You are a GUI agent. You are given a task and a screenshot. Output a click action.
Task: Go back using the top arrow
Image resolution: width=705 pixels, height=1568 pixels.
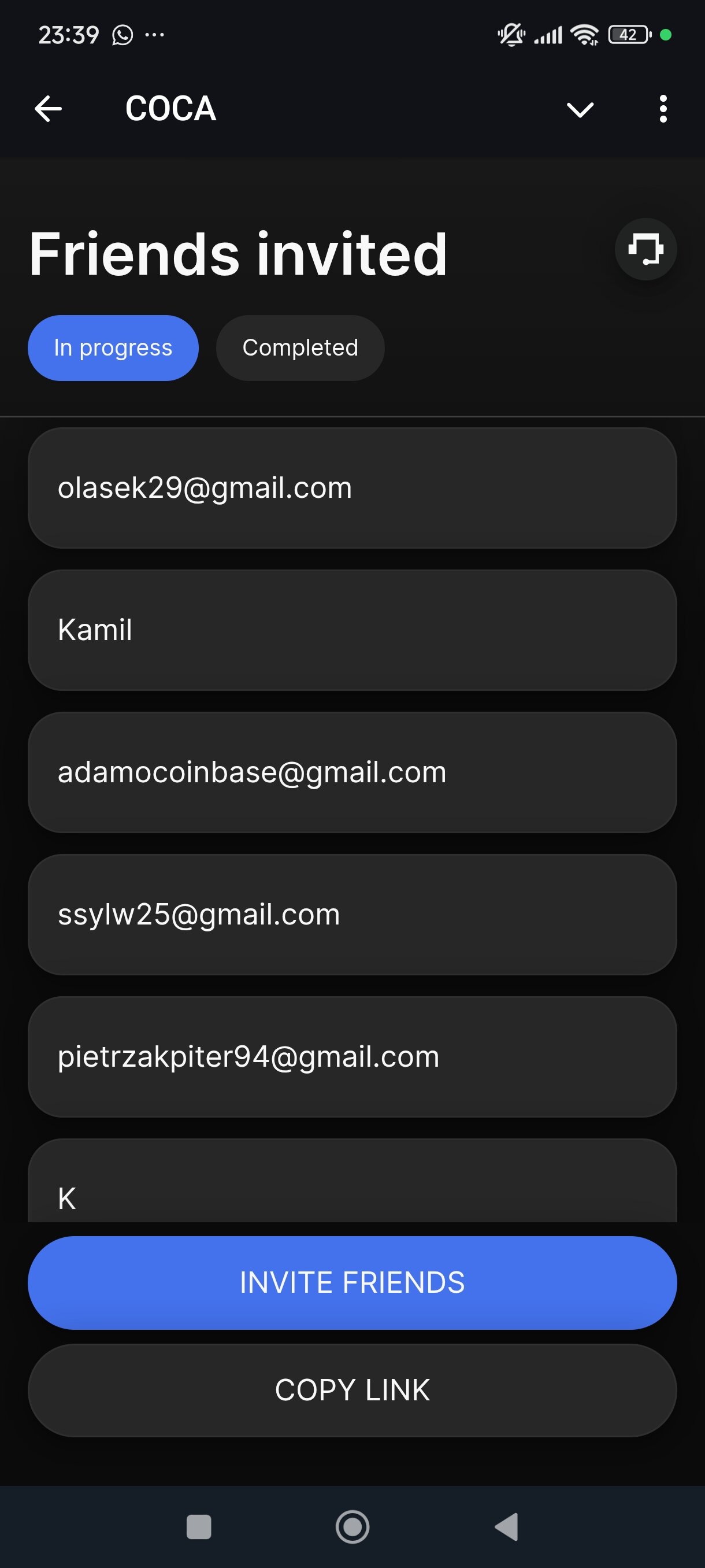click(48, 109)
